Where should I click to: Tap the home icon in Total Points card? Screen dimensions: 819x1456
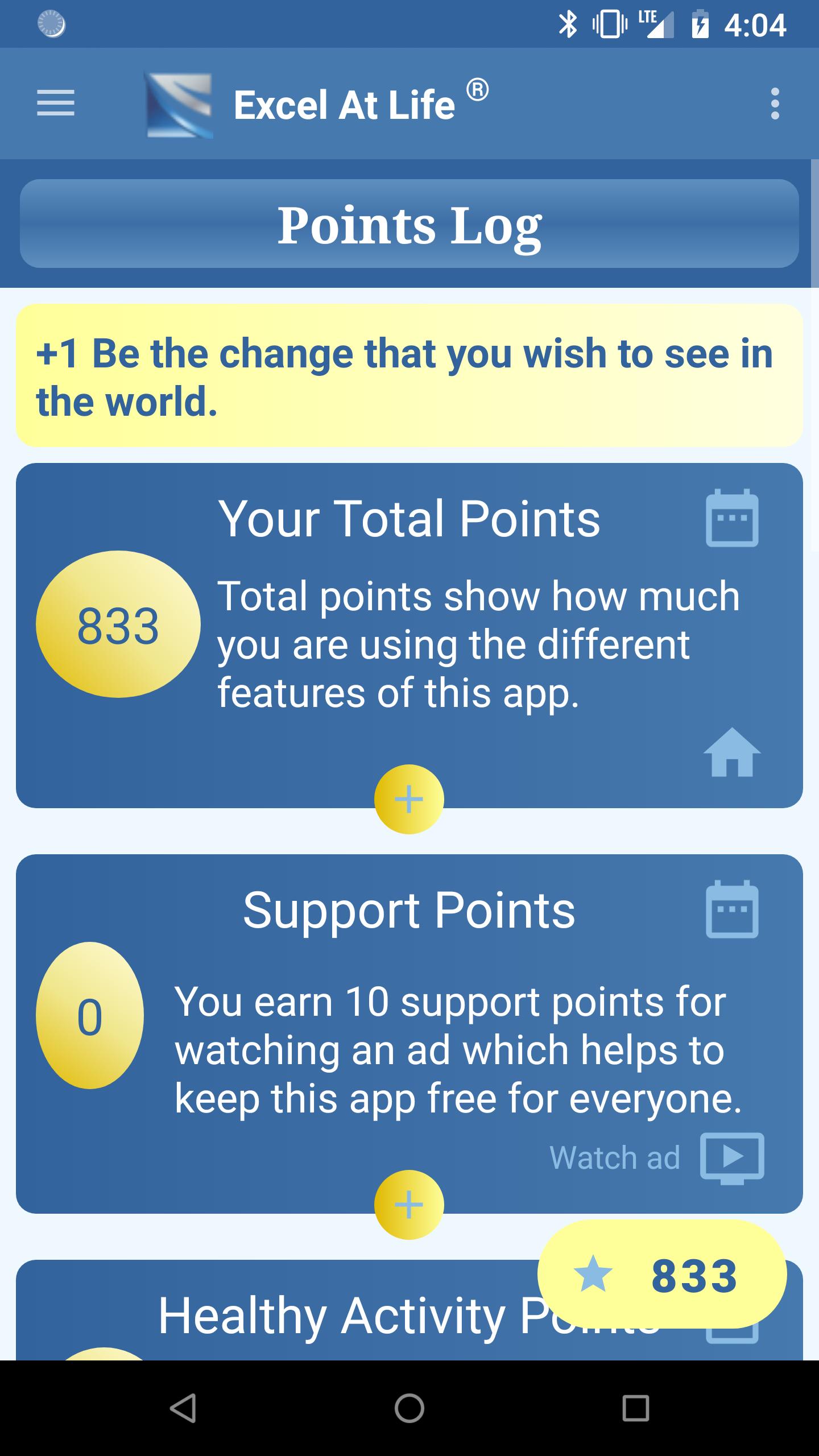pyautogui.click(x=732, y=752)
